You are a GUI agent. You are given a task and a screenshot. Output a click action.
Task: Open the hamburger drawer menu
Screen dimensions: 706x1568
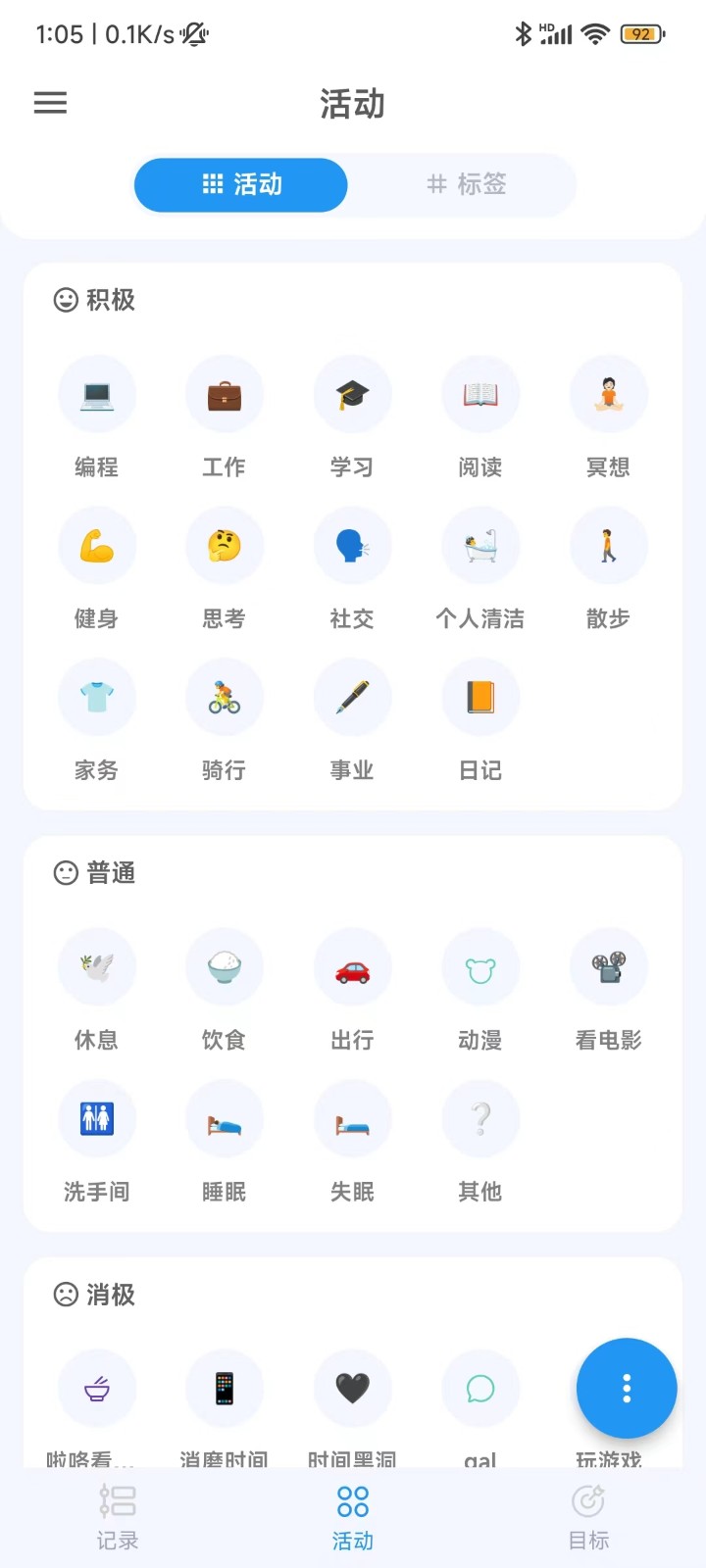51,103
